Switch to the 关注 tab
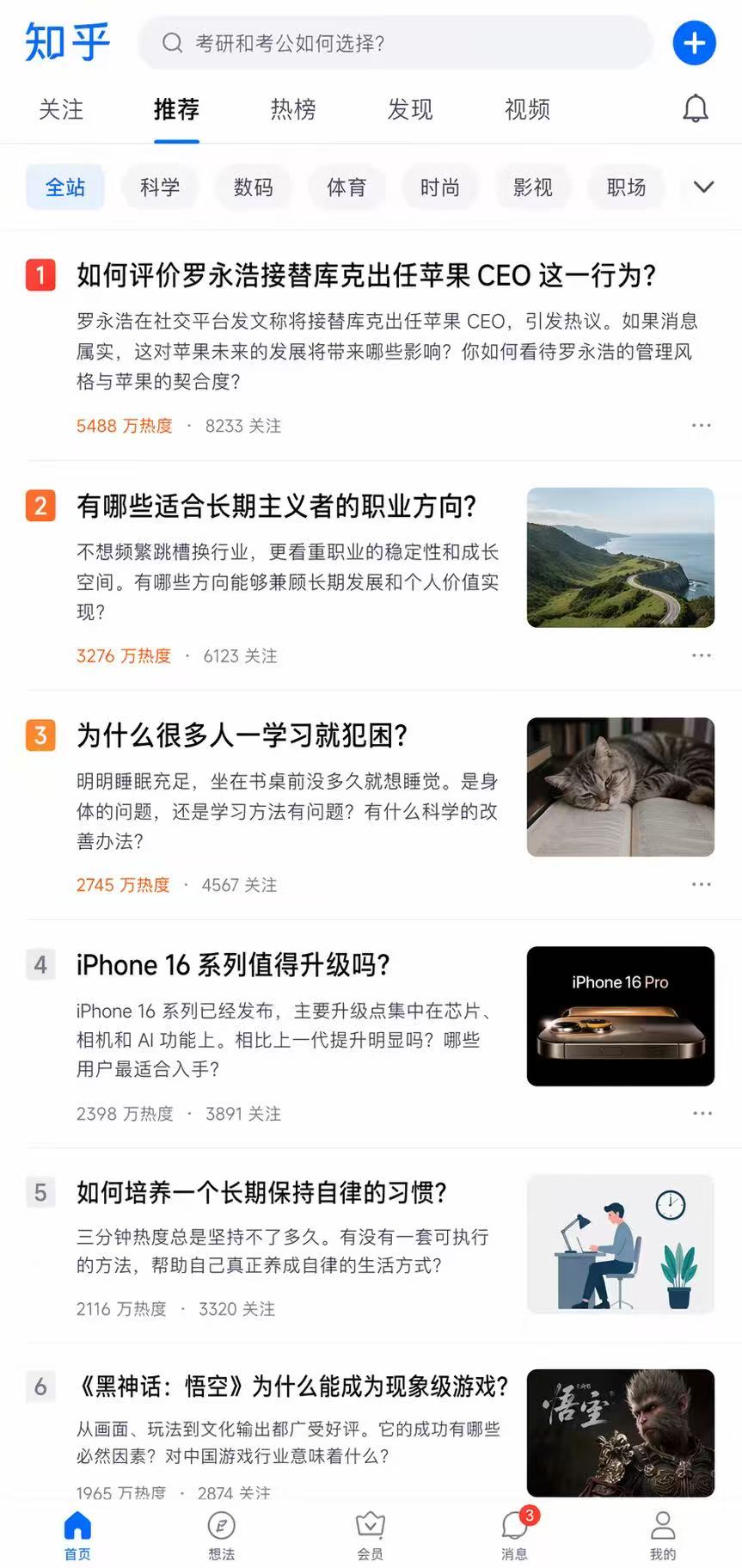This screenshot has height=1568, width=742. 61,109
